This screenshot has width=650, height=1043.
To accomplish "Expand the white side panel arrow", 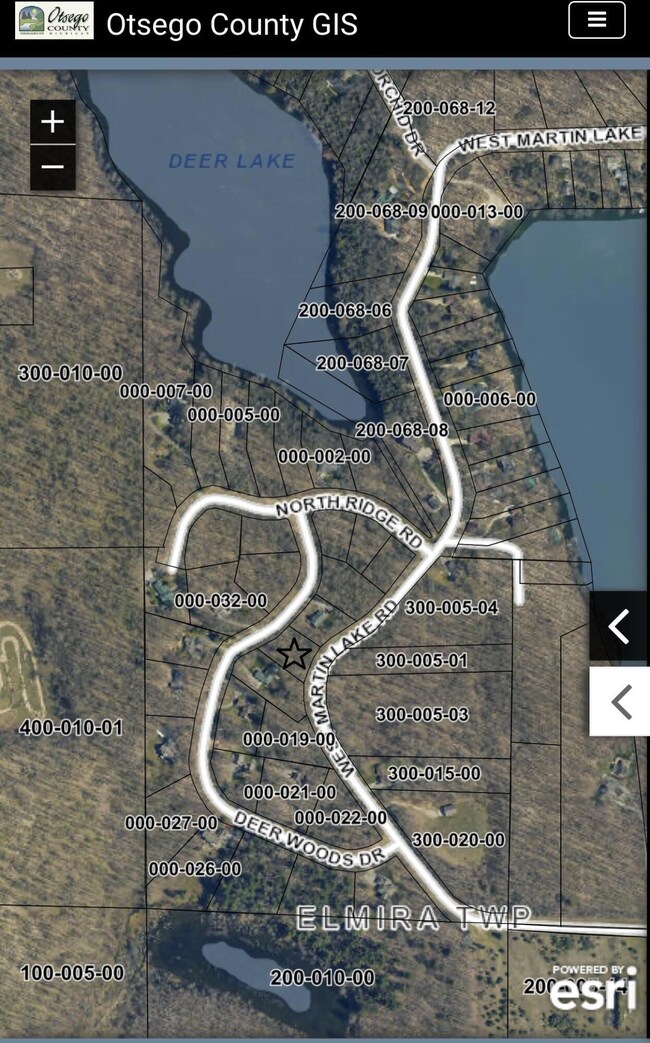I will point(620,702).
